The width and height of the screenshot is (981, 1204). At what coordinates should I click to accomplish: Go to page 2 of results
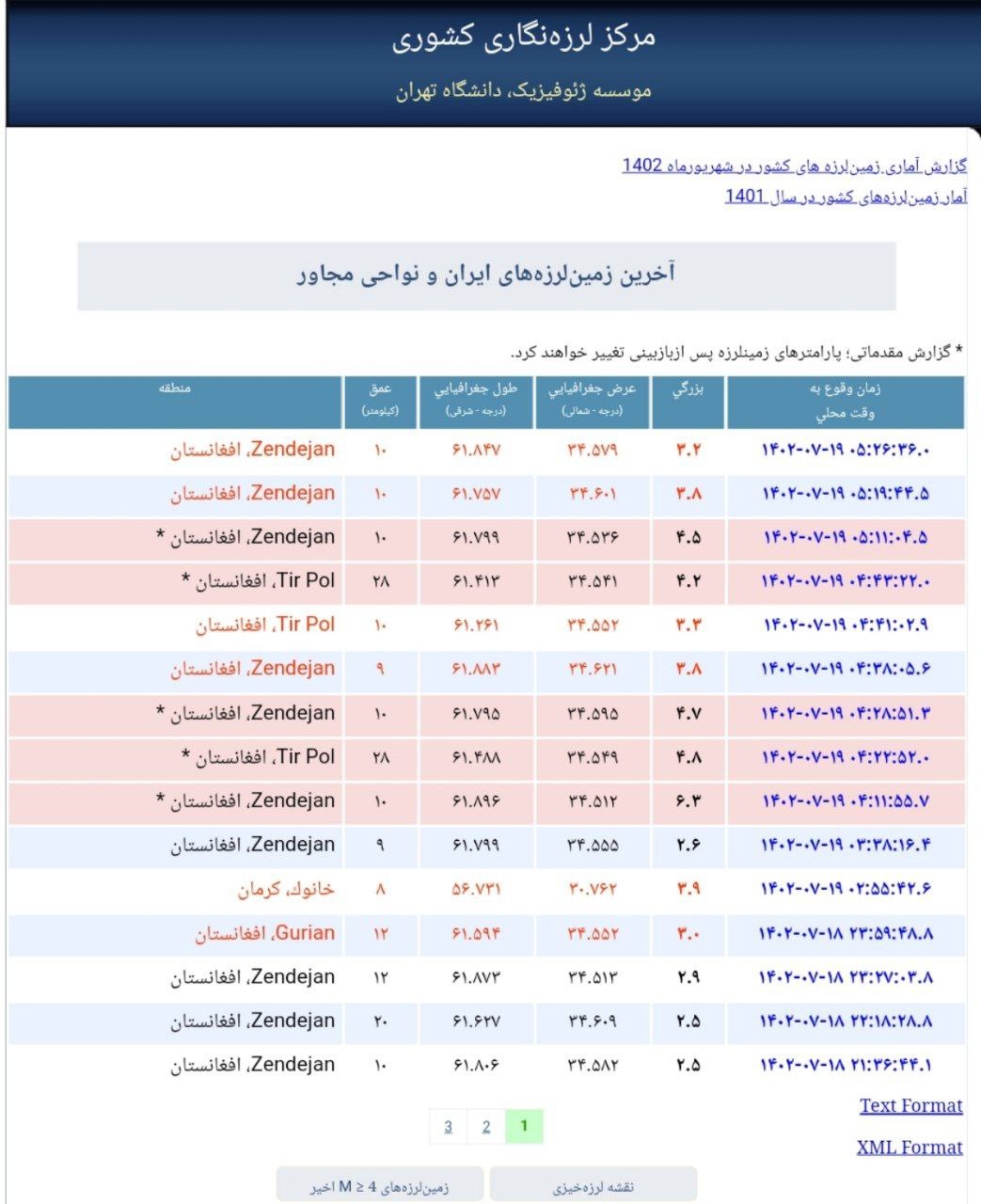[485, 1126]
